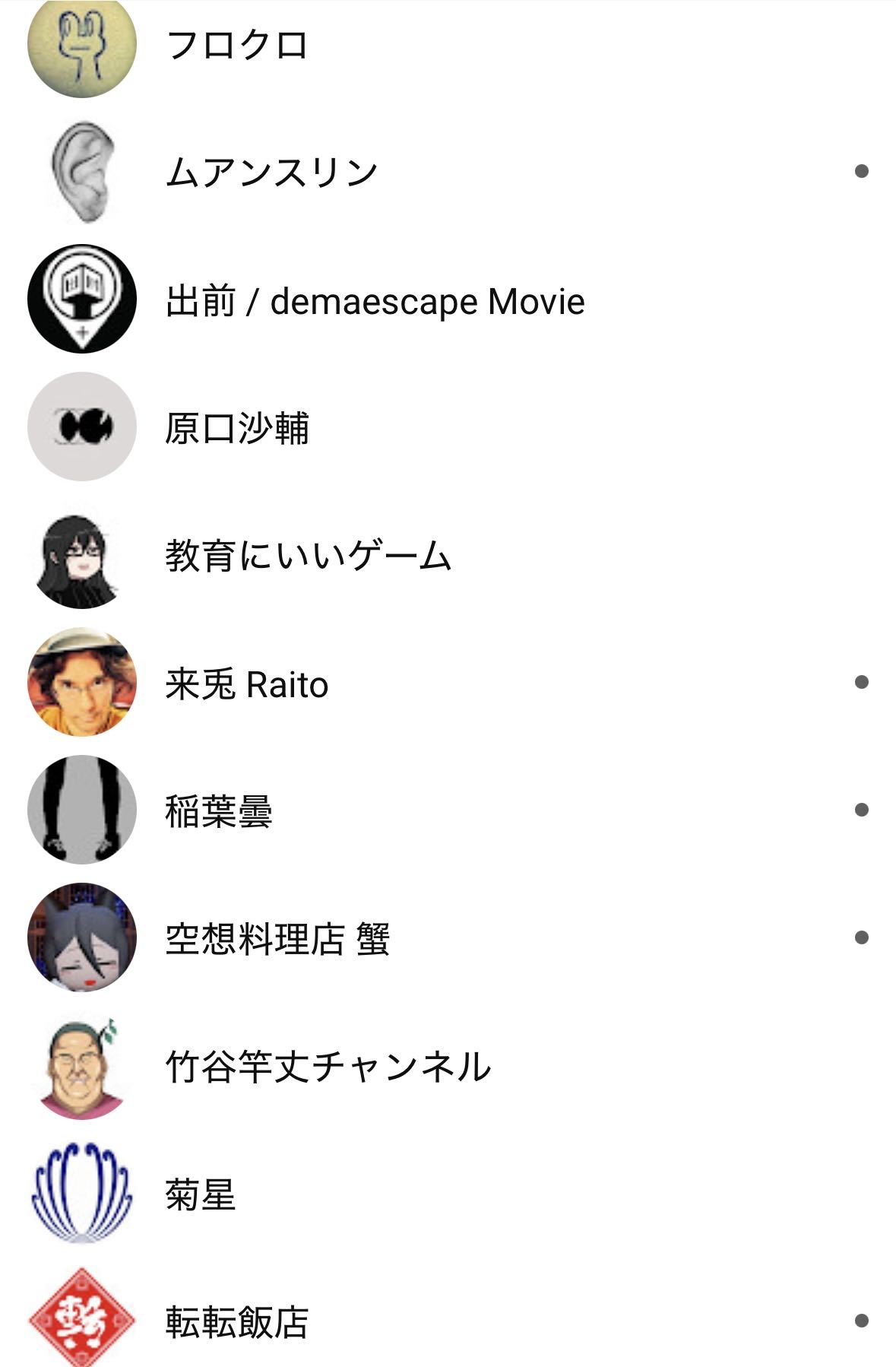Open the ムアンスリン channel
896x1367 pixels.
271,172
